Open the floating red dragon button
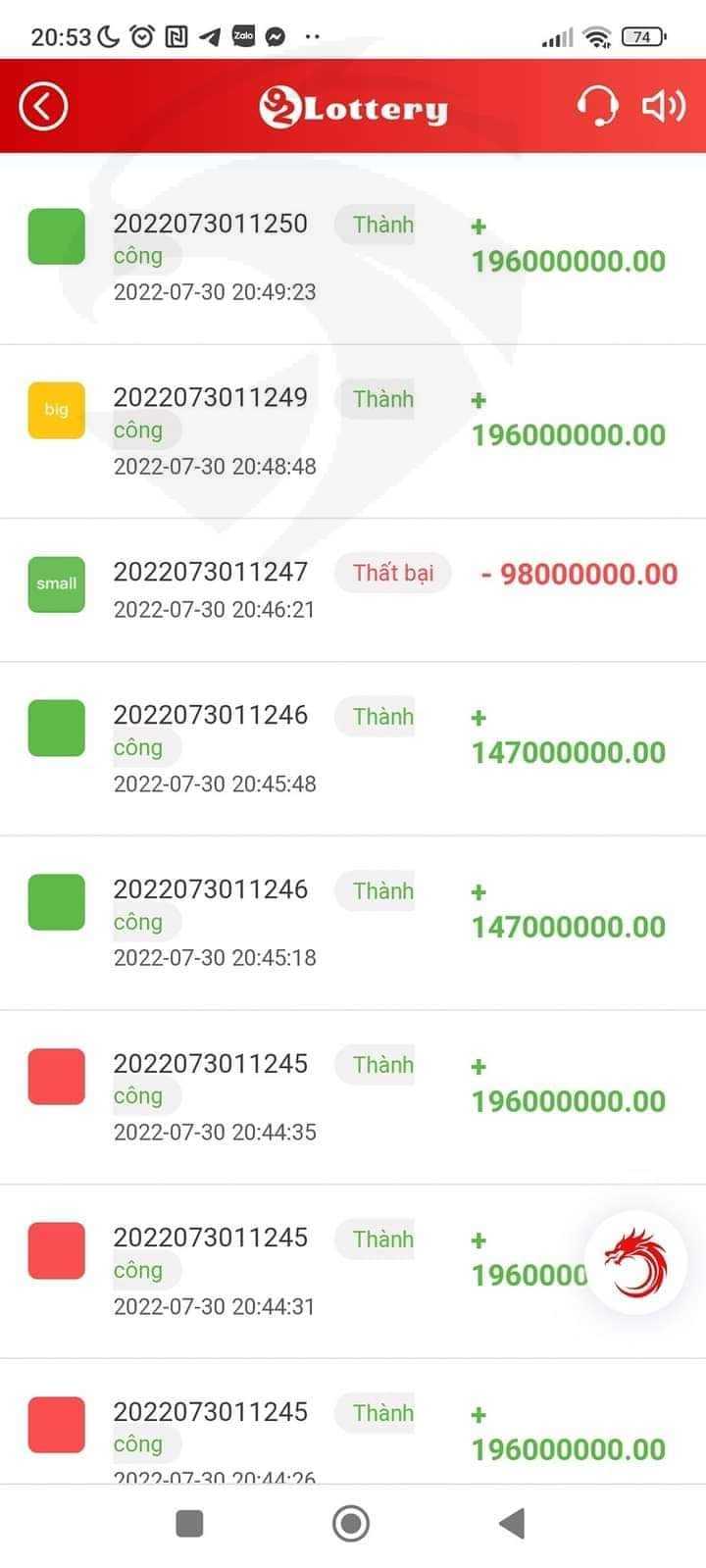The height and width of the screenshot is (1568, 706). (634, 1262)
